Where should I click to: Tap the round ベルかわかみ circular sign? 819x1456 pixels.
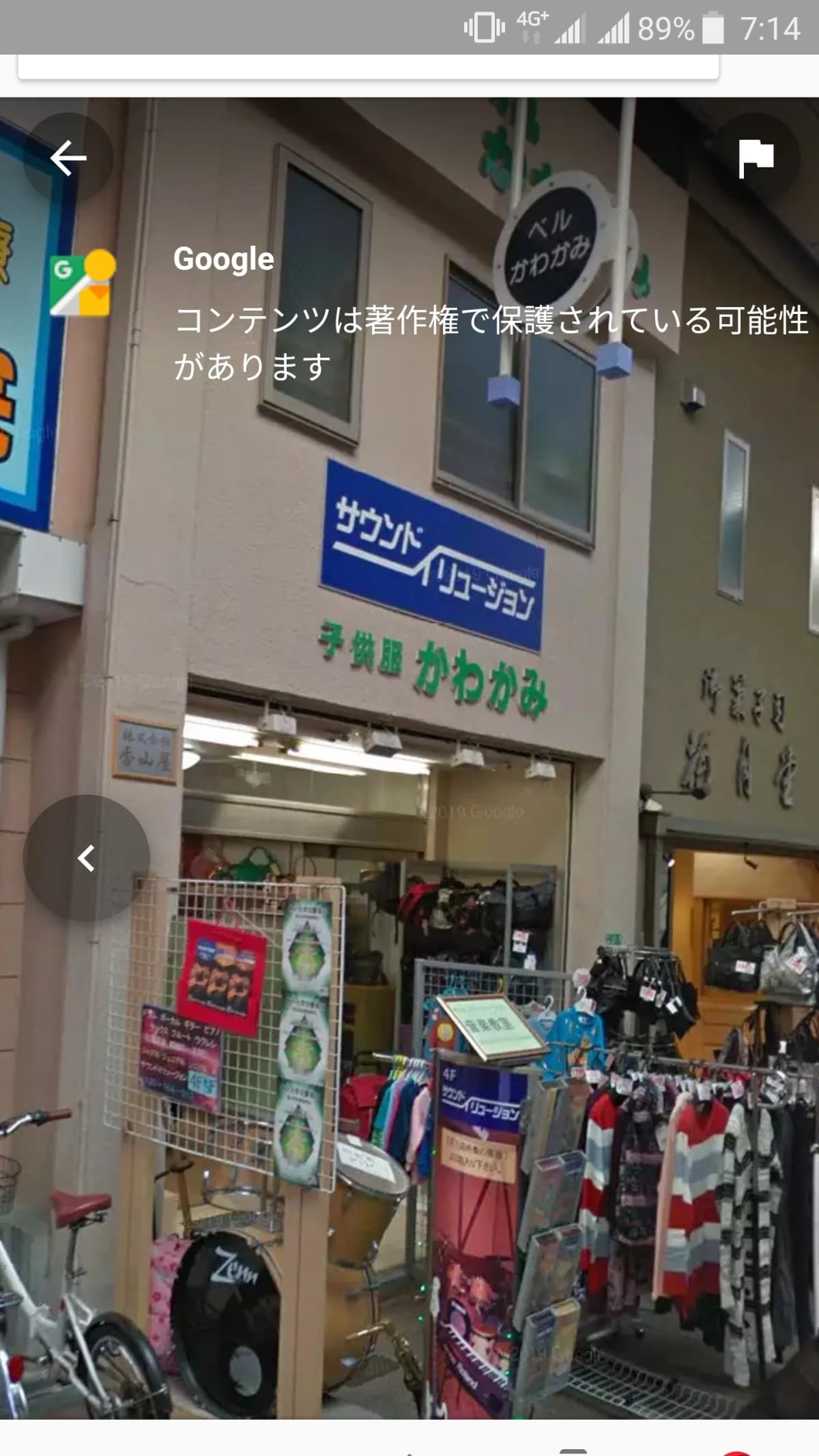pos(554,240)
